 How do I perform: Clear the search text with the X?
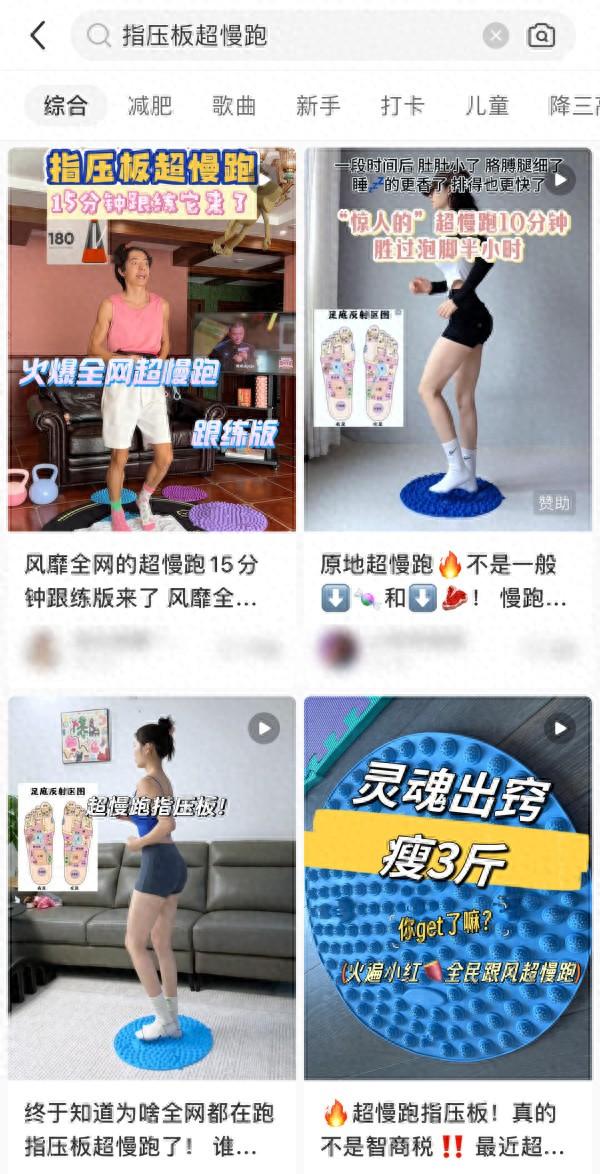(x=496, y=36)
